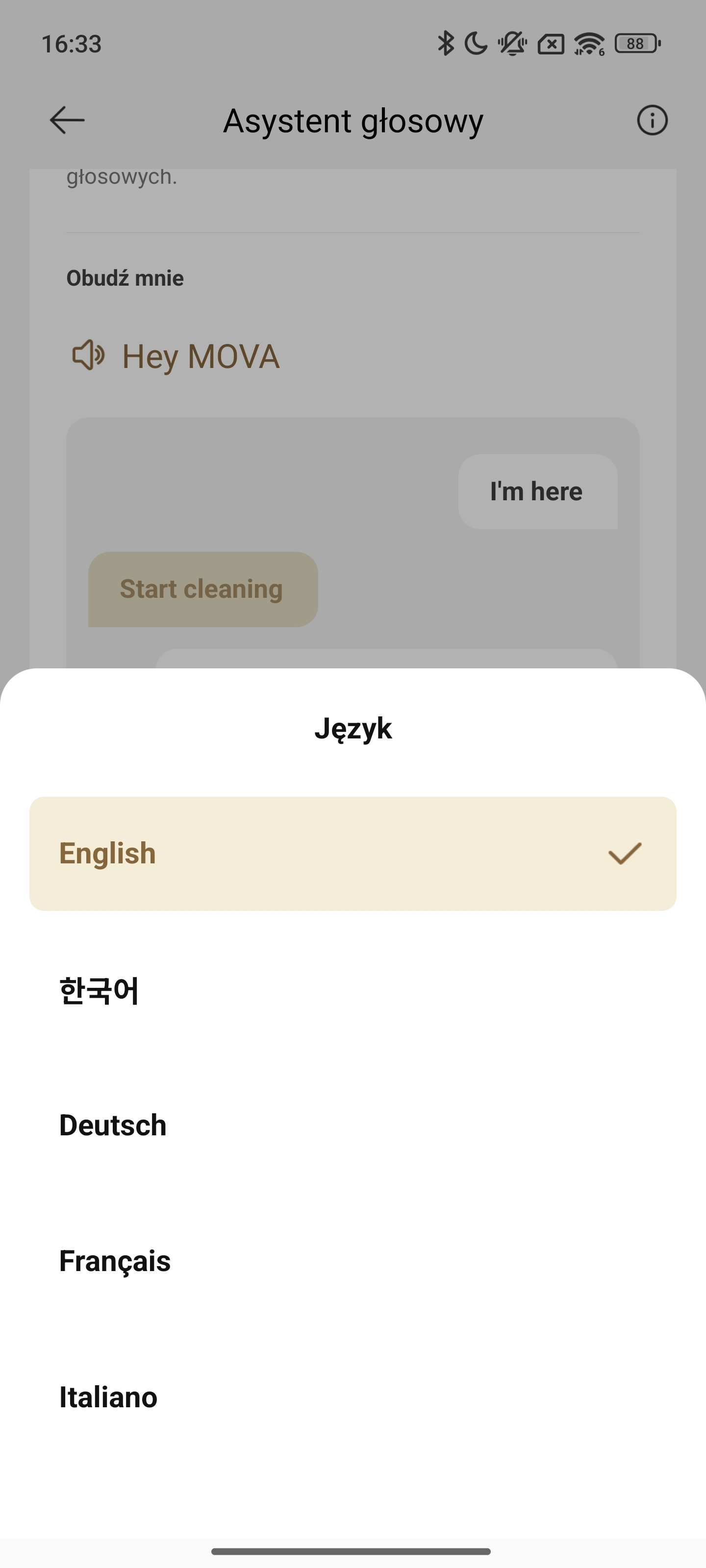Viewport: 706px width, 1568px height.
Task: Pick Deutsch from the language list
Action: (353, 1126)
